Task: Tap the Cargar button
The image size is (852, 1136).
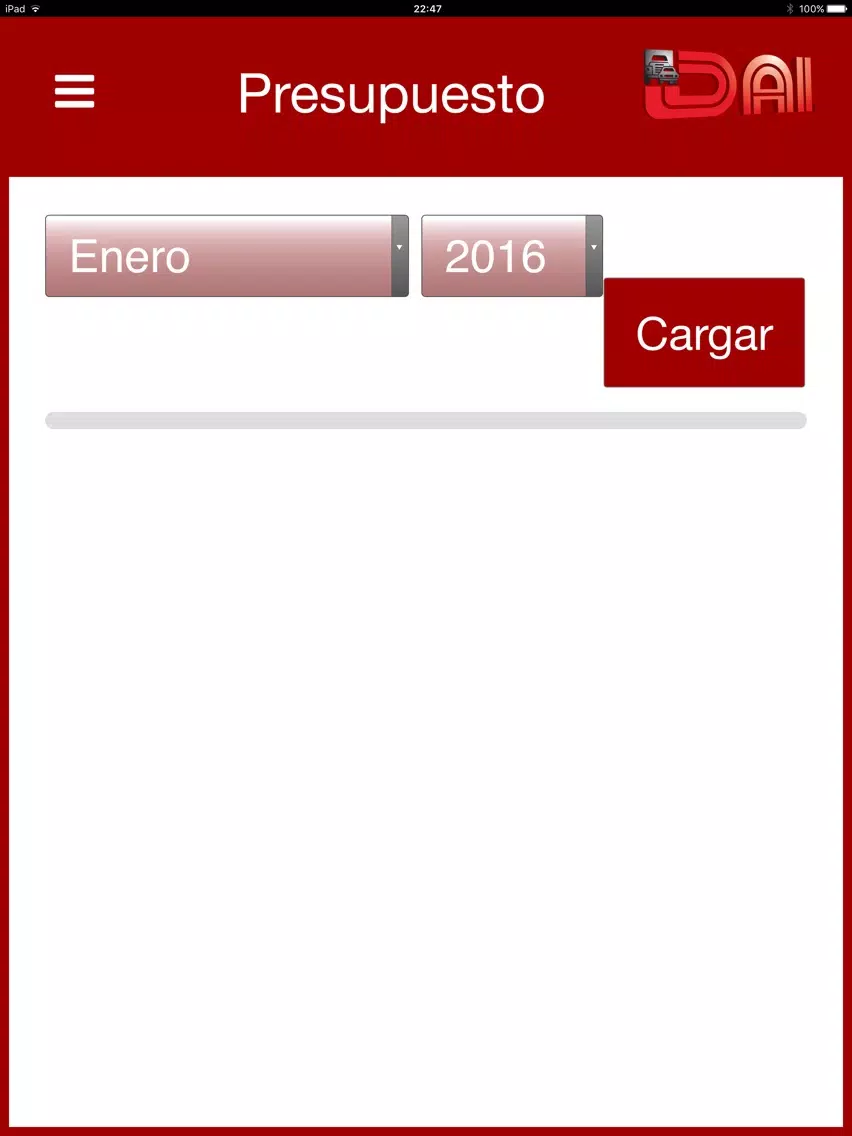Action: coord(704,333)
